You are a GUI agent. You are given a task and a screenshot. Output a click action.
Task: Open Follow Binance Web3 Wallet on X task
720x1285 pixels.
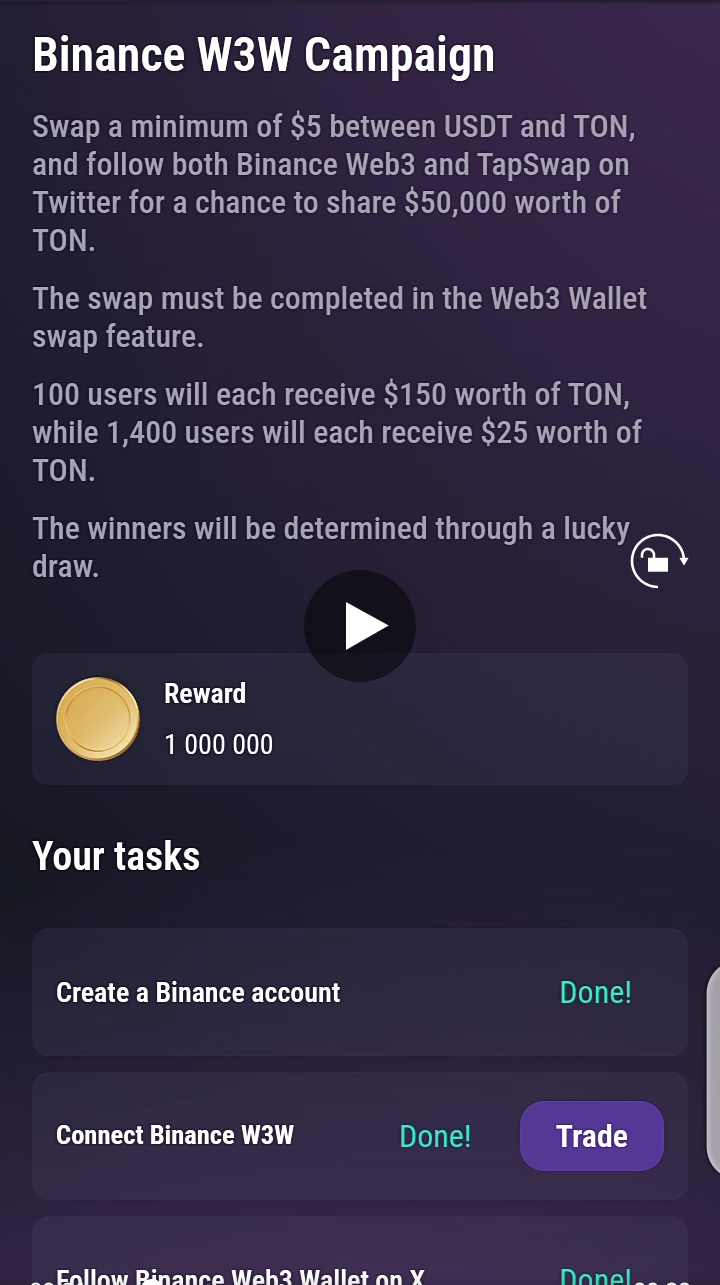(x=240, y=1270)
